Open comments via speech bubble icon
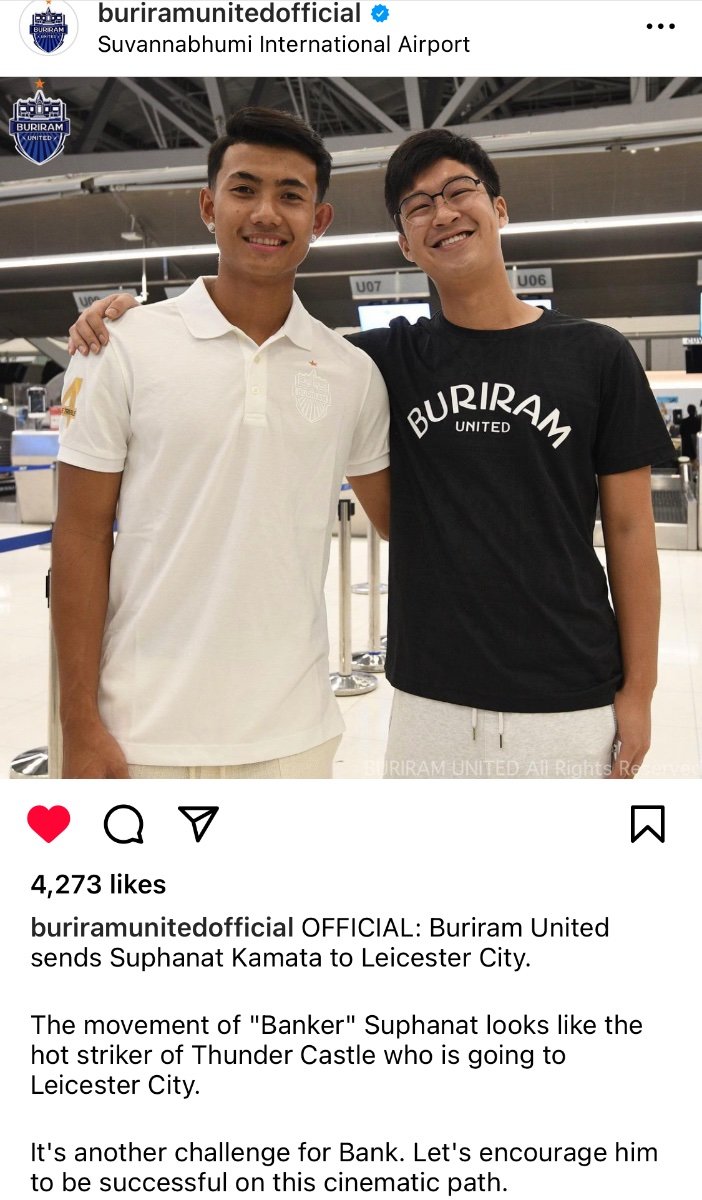 [x=124, y=824]
